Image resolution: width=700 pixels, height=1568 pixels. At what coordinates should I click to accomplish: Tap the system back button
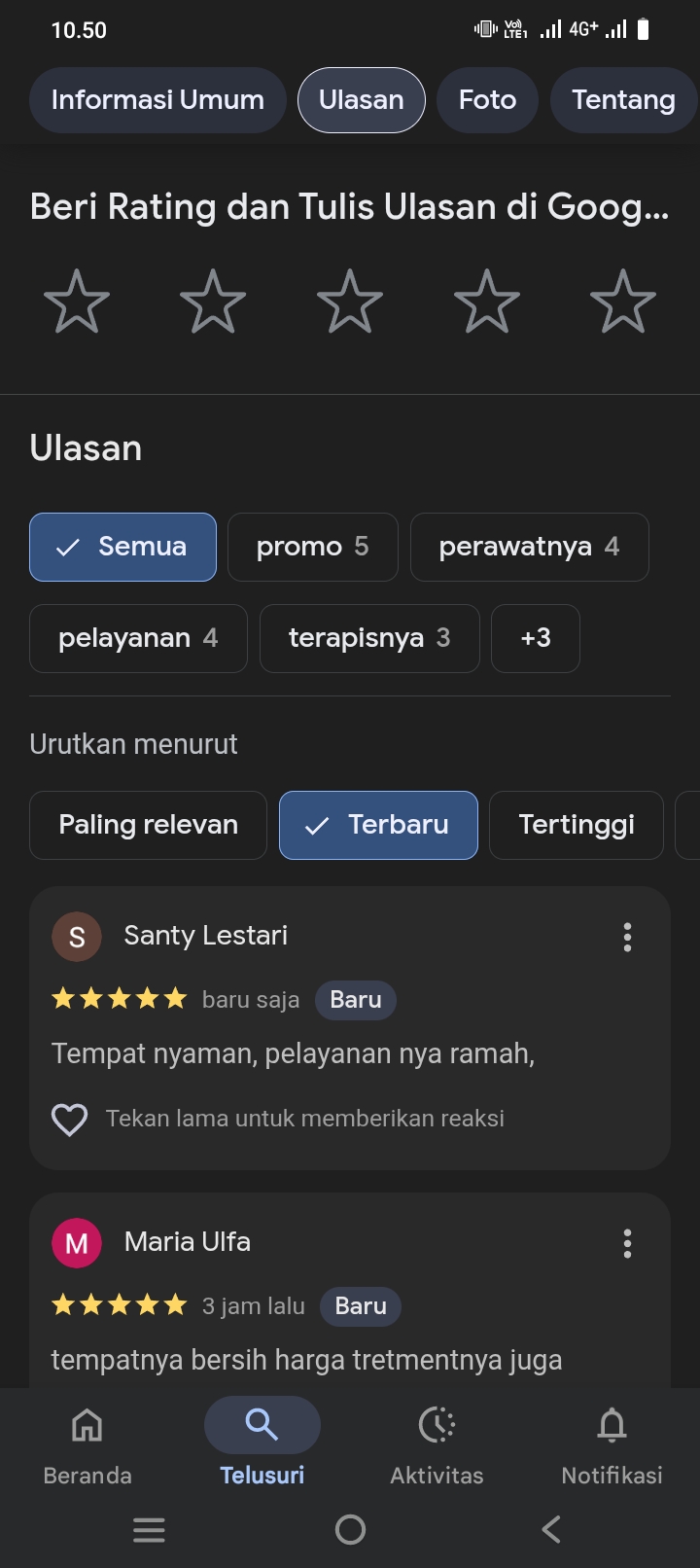[551, 1530]
